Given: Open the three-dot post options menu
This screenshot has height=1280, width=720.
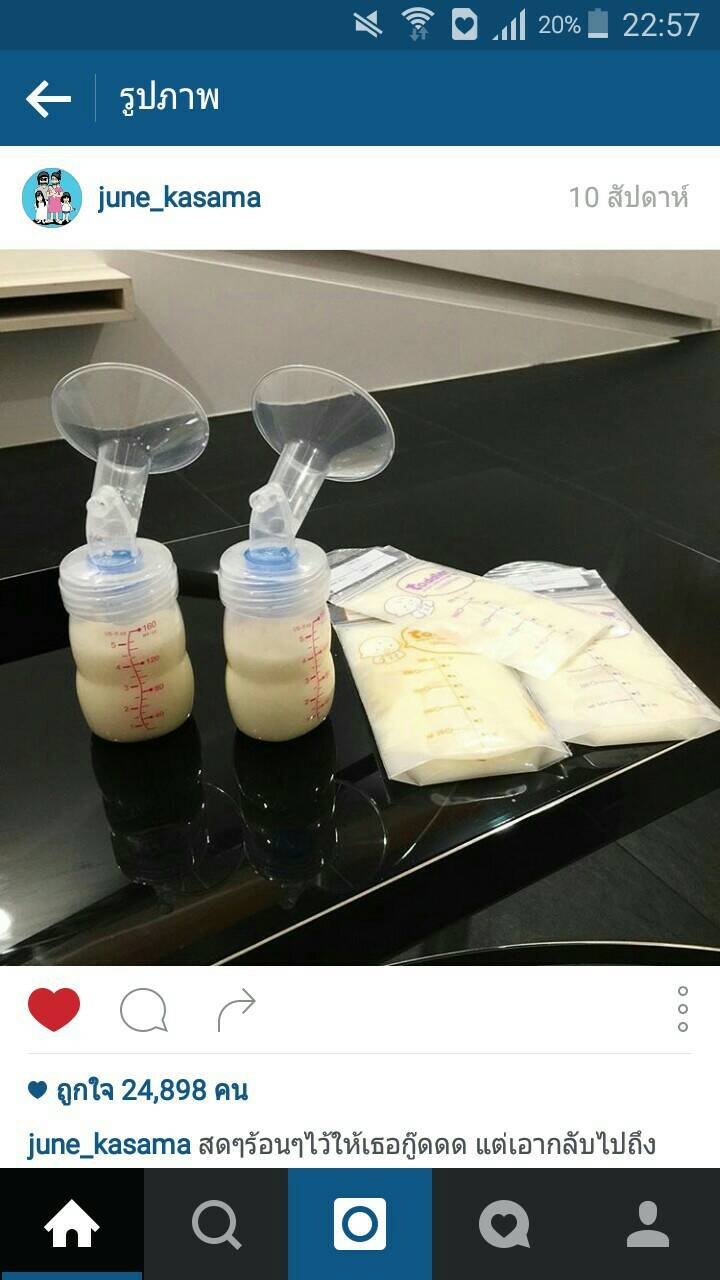Looking at the screenshot, I should 682,1009.
